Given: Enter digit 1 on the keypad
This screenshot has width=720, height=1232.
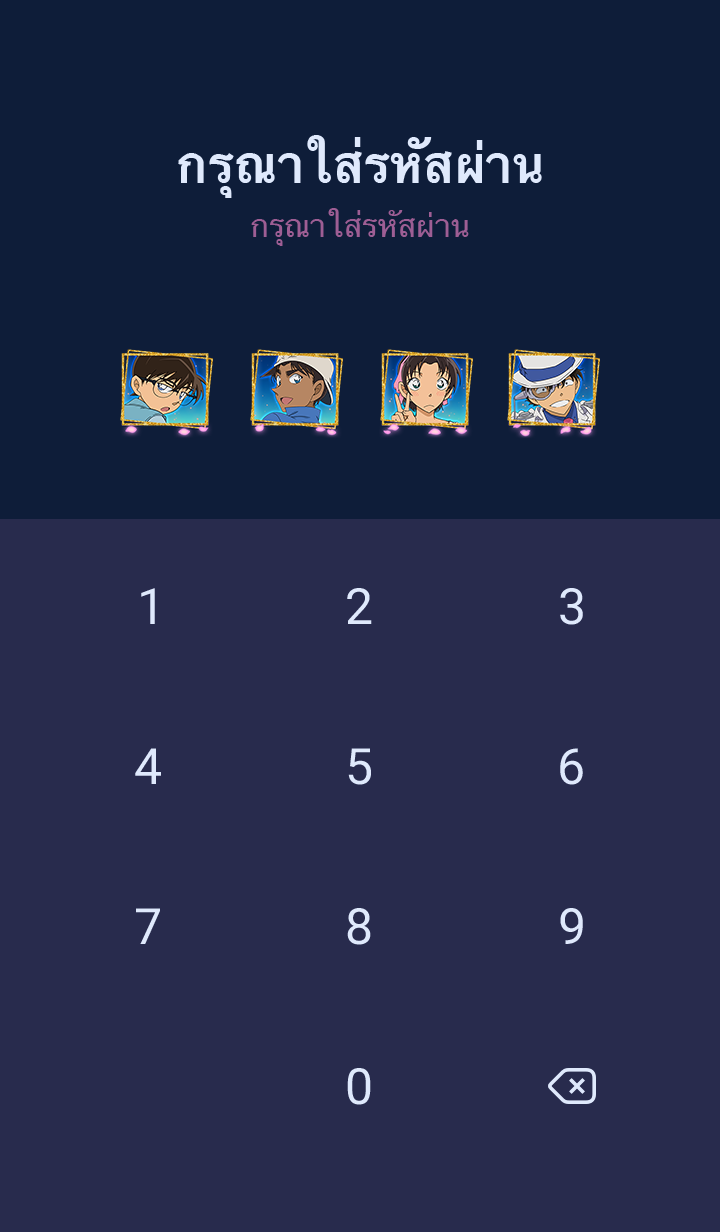Looking at the screenshot, I should coord(149,607).
